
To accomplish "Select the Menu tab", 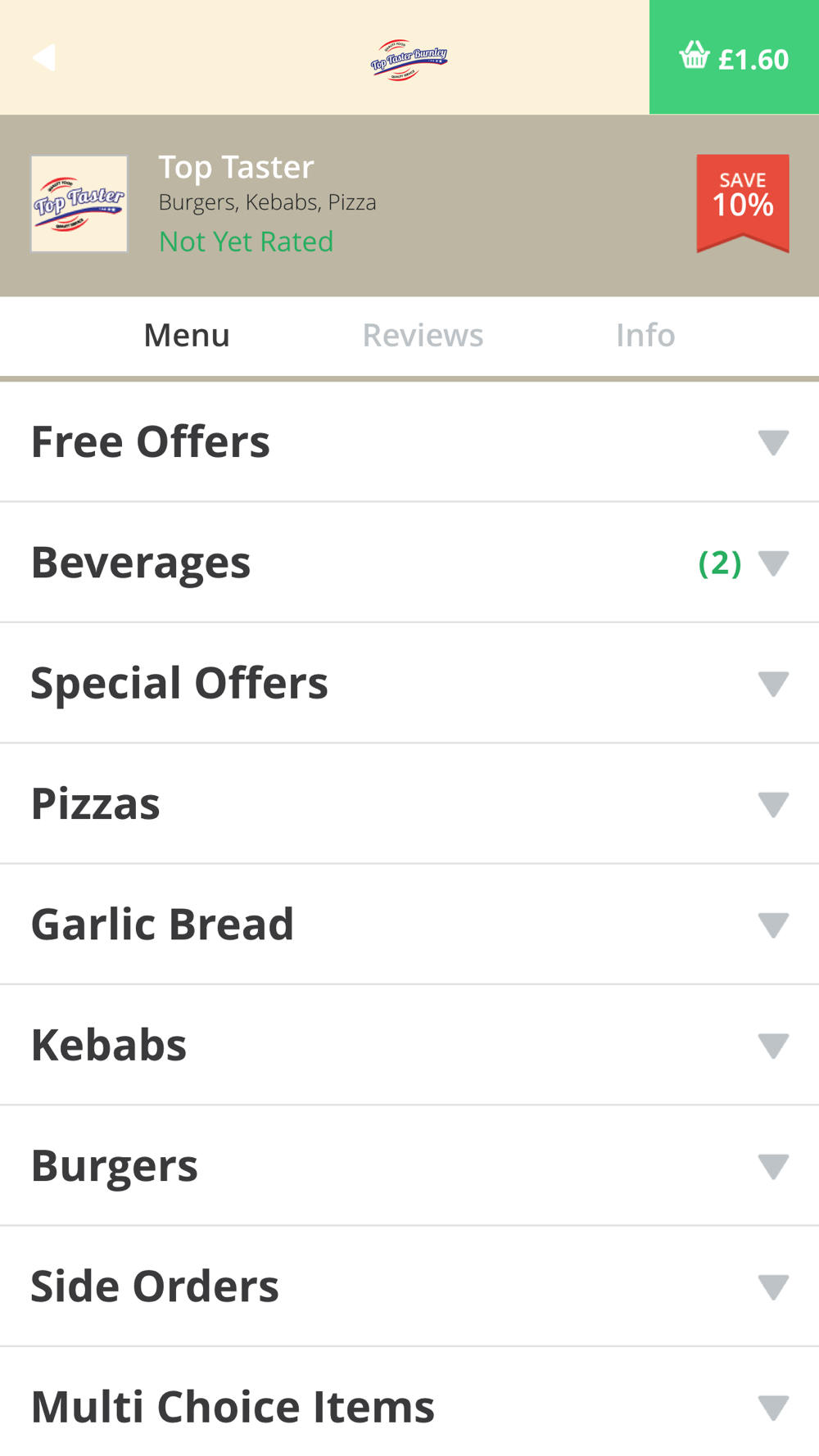I will tap(187, 336).
